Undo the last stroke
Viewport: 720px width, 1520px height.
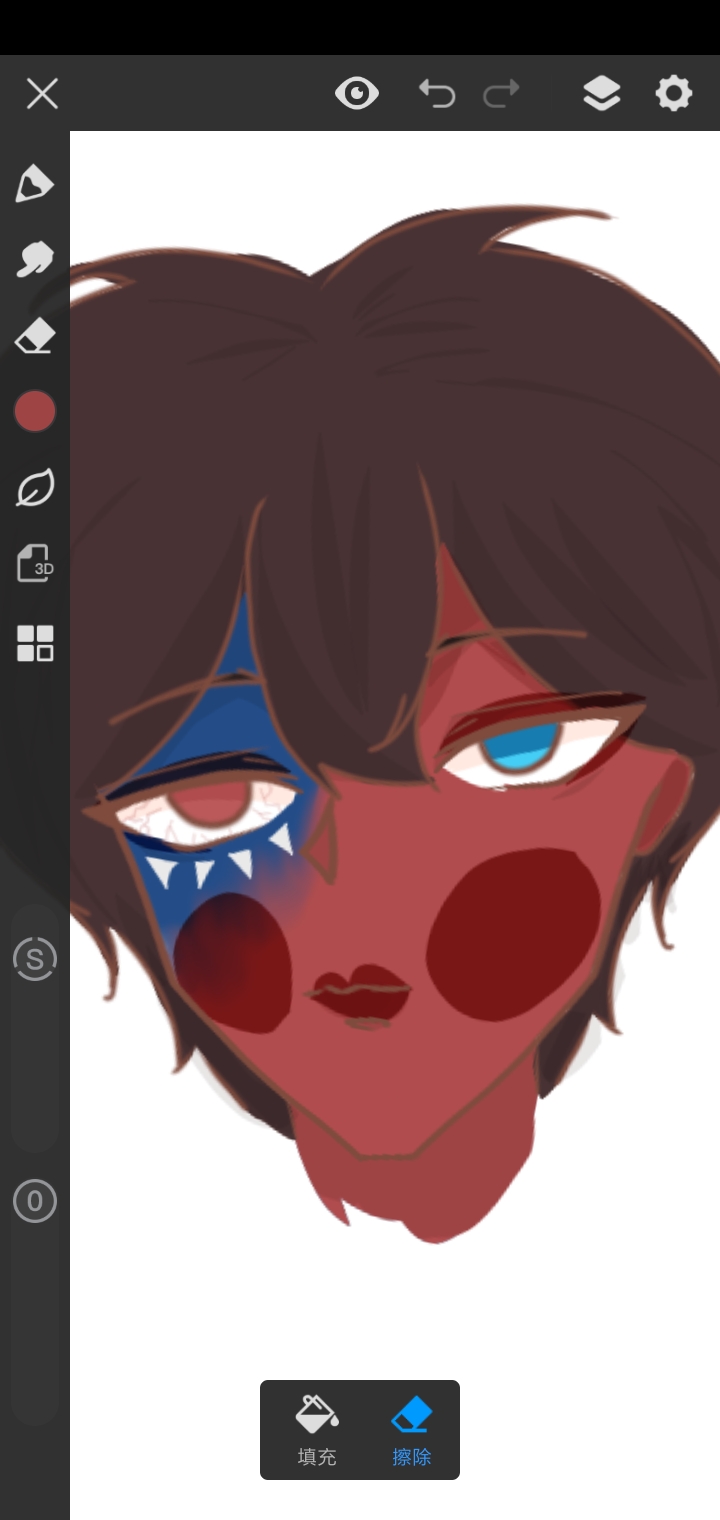[437, 94]
